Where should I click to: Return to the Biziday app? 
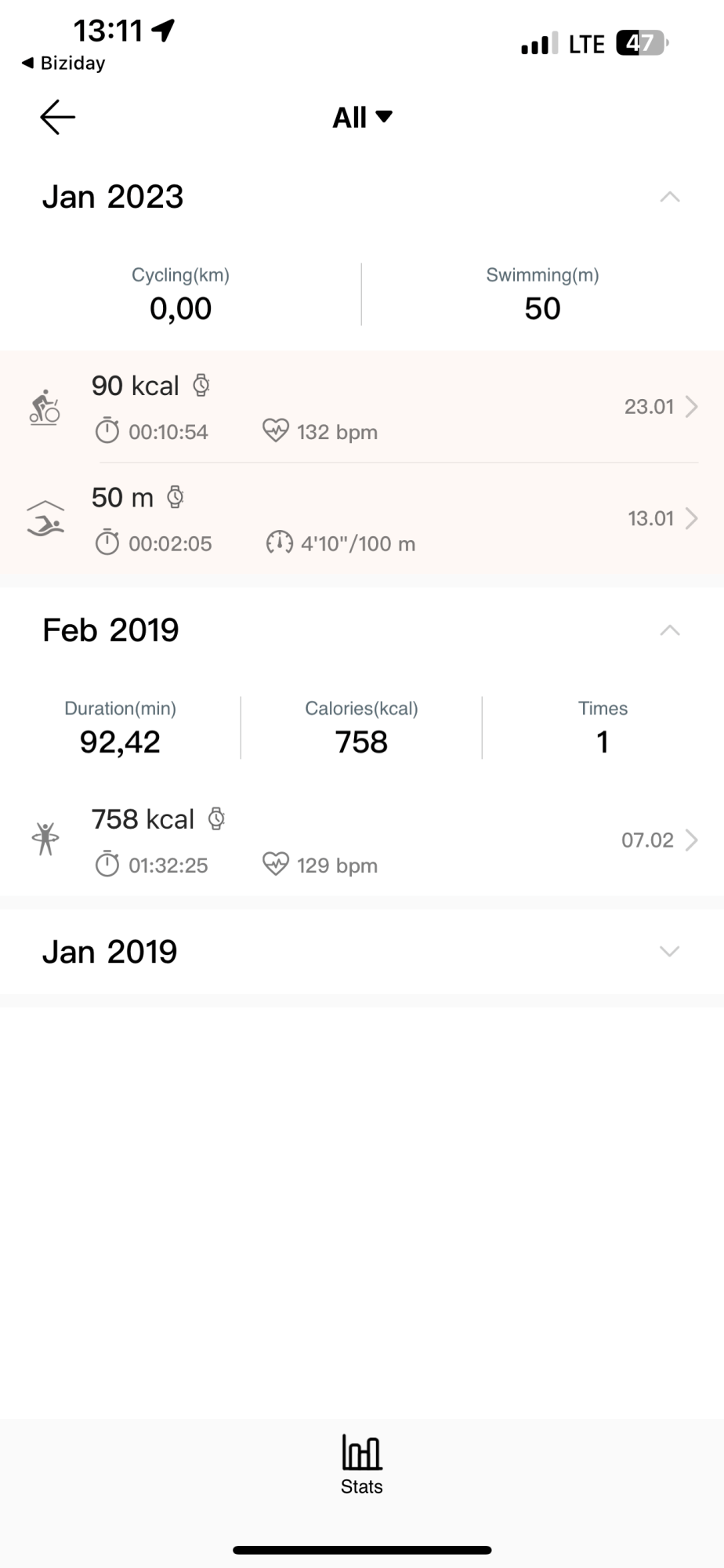63,64
